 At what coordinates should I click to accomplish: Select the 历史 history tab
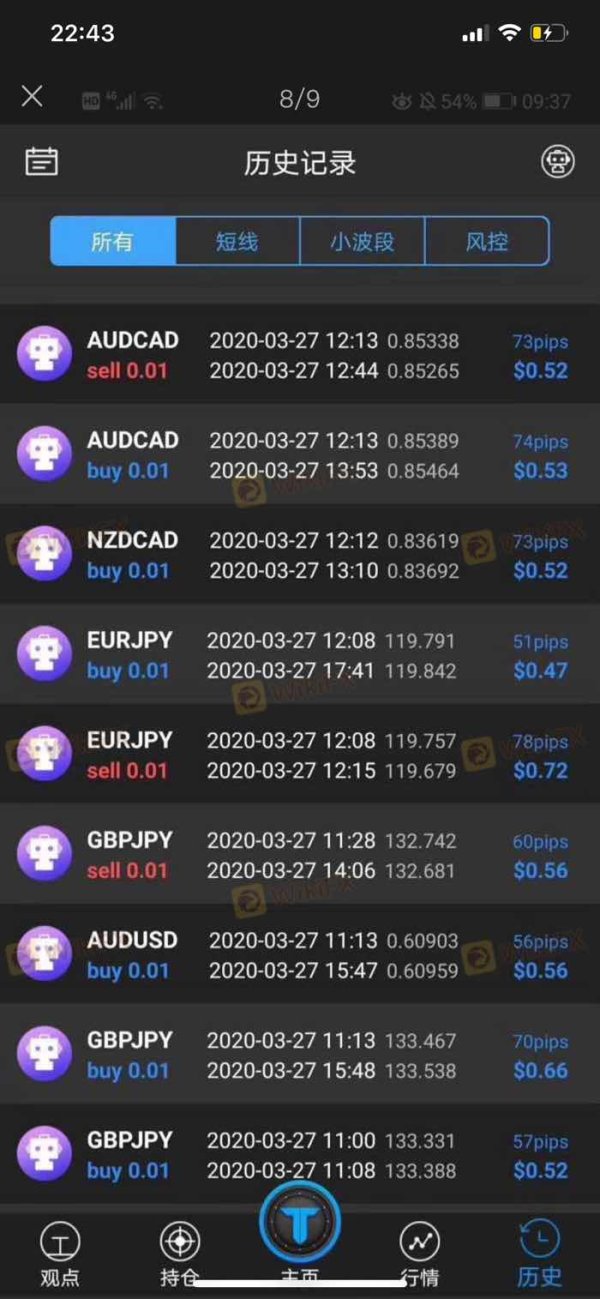click(540, 1254)
